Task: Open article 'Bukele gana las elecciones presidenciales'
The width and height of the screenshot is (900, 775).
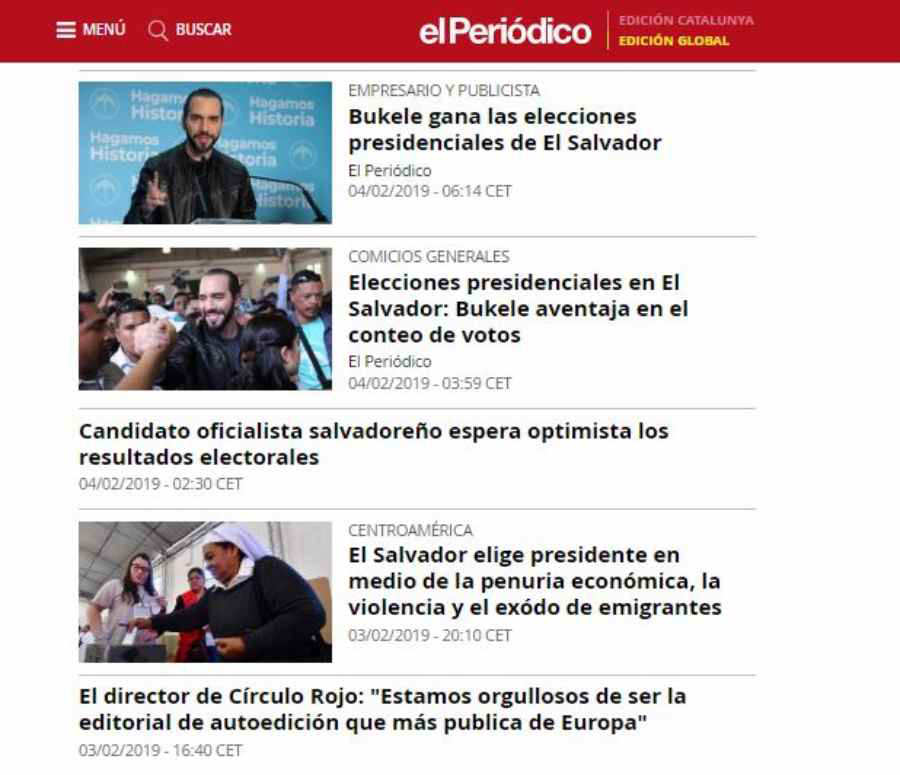Action: point(504,130)
